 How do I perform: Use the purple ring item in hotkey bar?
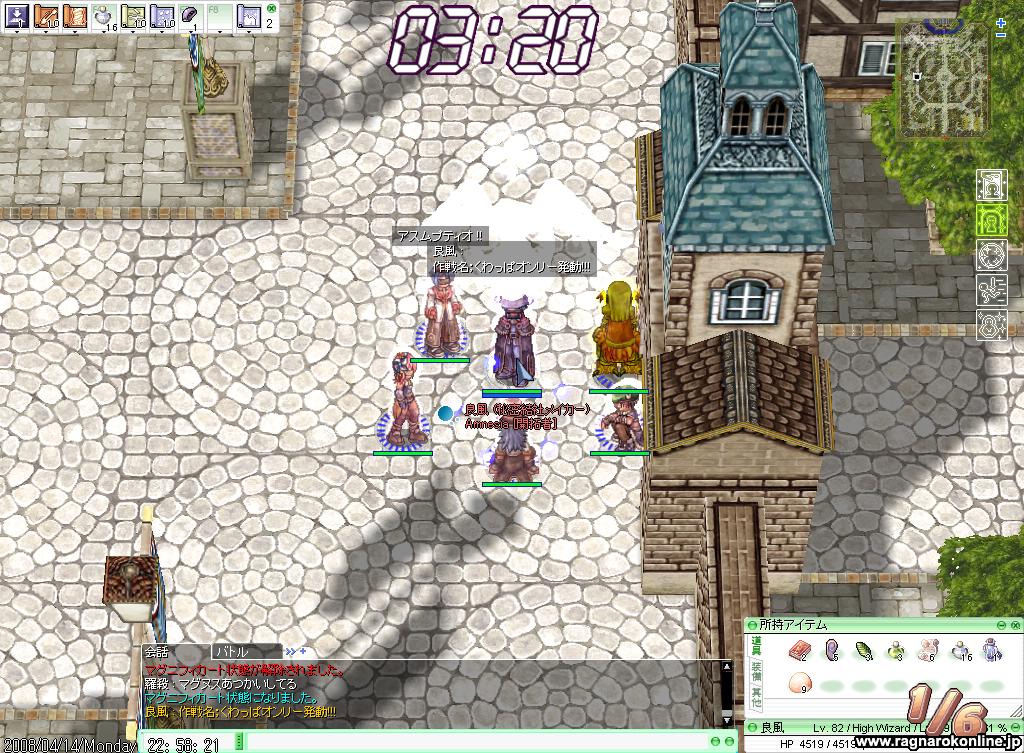tap(192, 16)
